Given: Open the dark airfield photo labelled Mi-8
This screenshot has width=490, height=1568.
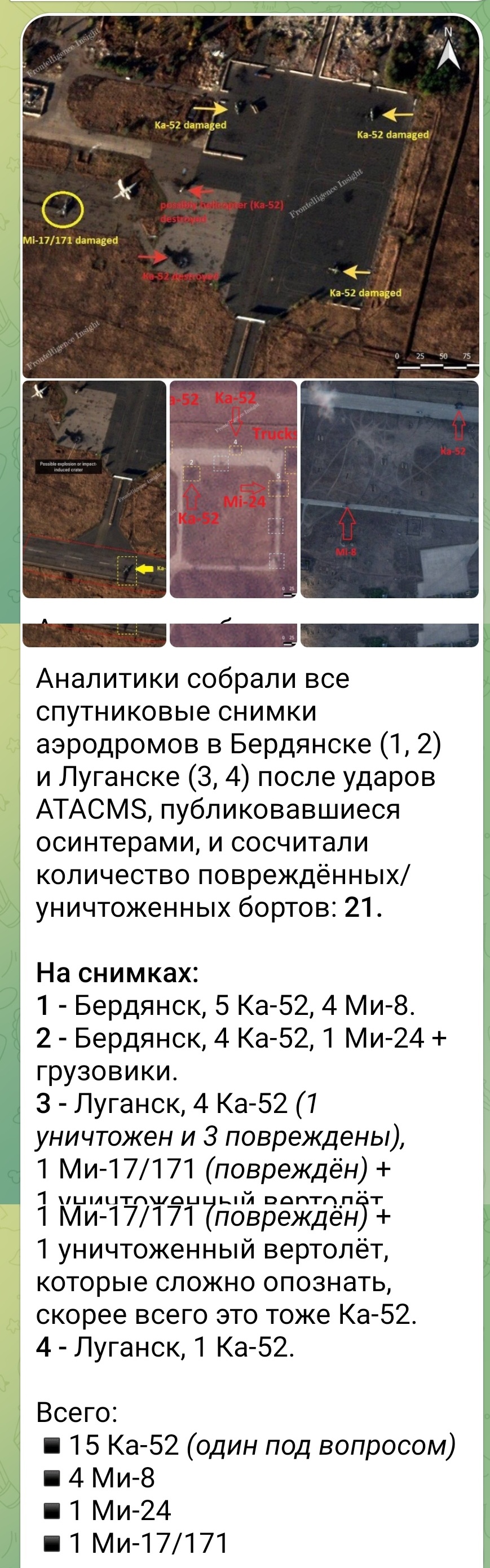Looking at the screenshot, I should point(390,489).
